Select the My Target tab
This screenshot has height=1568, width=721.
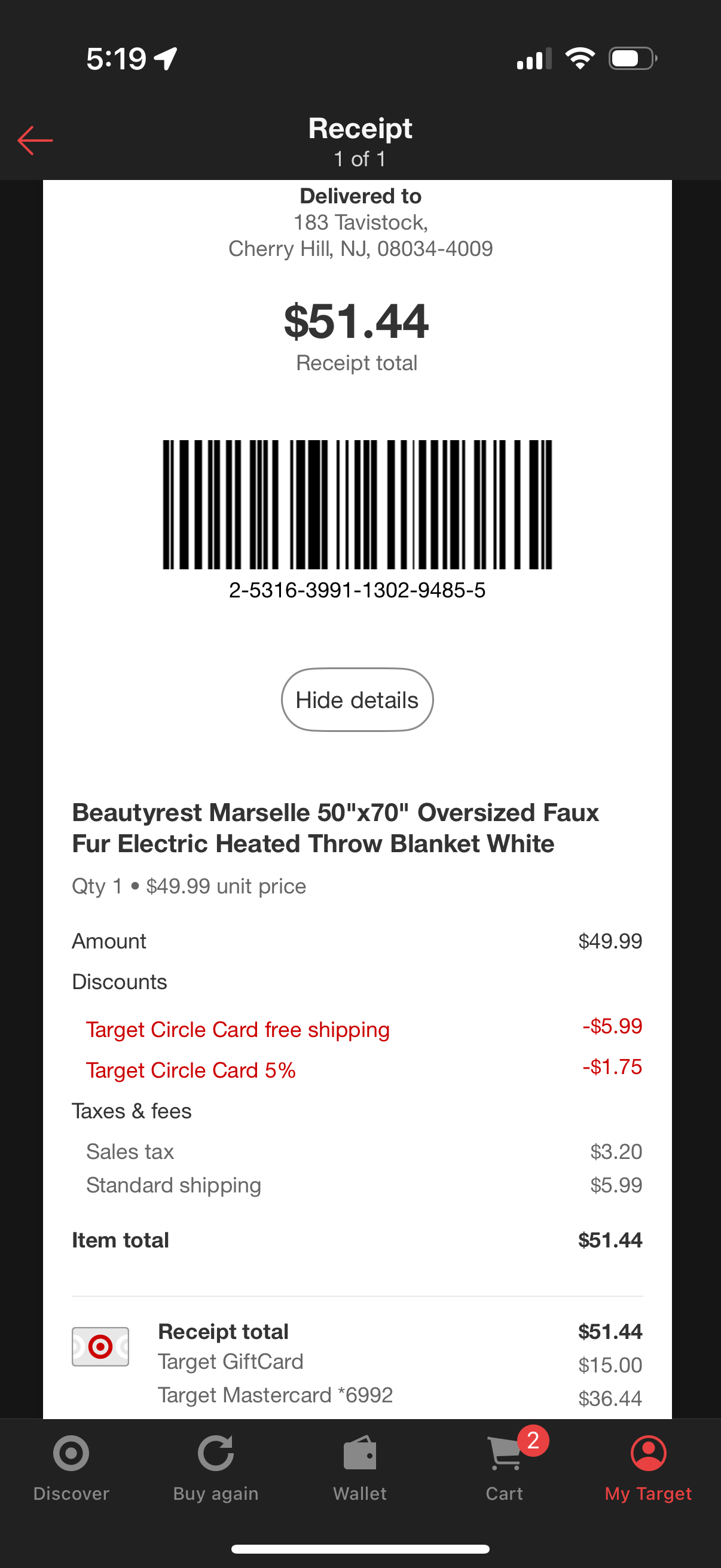pos(649,1468)
